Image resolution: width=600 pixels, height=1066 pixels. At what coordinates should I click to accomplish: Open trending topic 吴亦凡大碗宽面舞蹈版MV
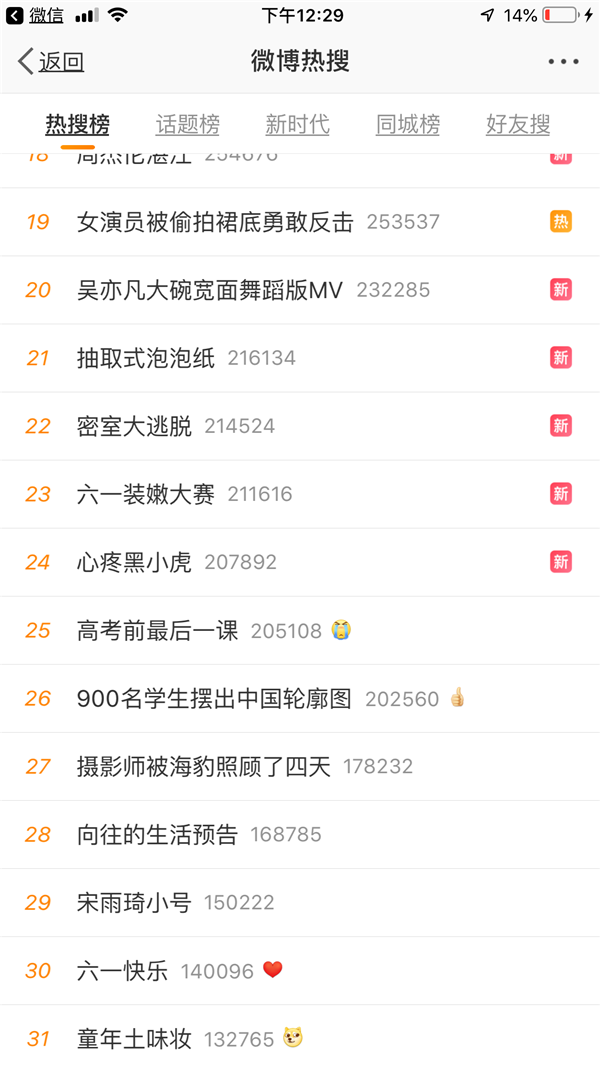pos(300,290)
